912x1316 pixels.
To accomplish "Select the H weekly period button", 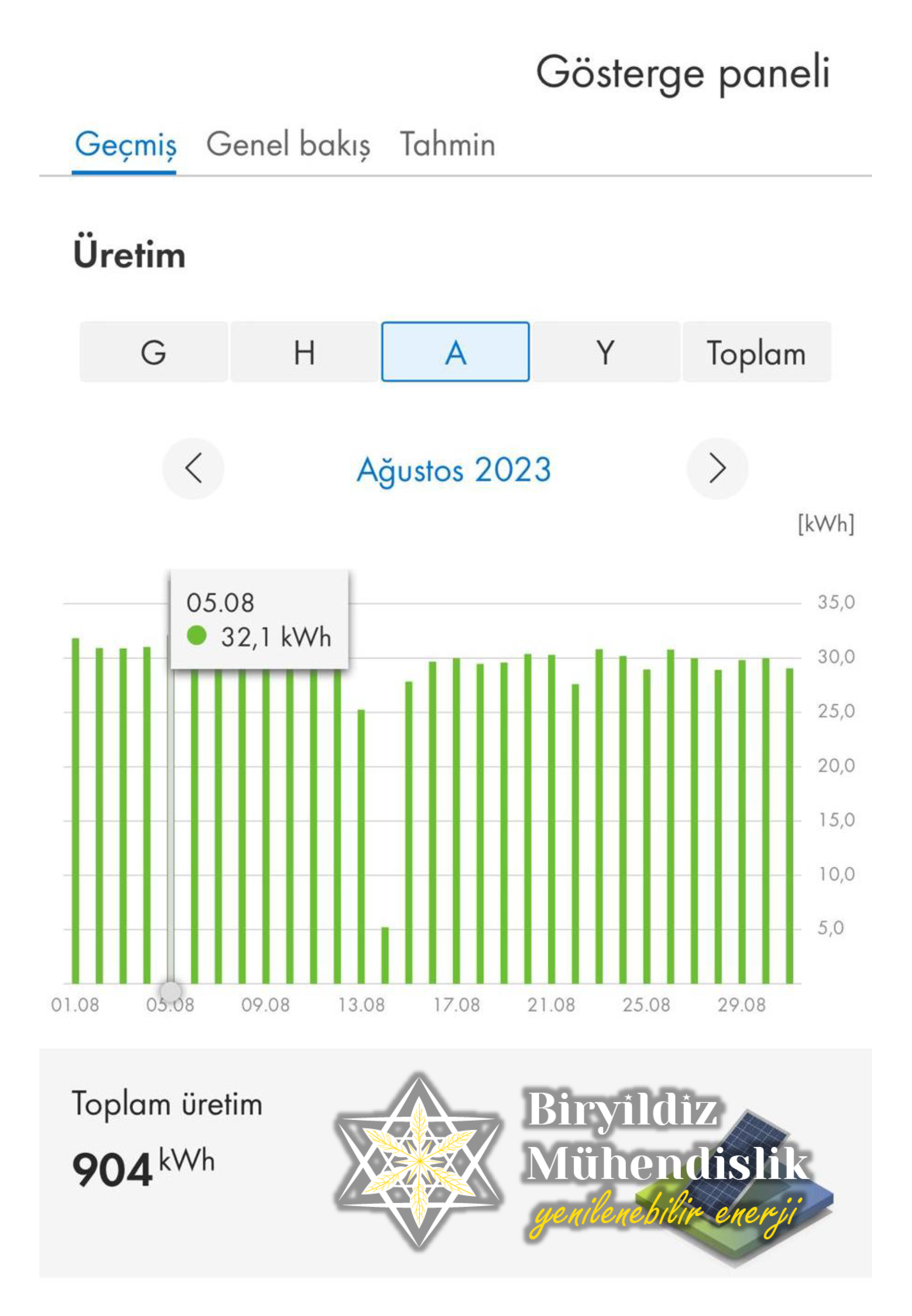I will [304, 352].
